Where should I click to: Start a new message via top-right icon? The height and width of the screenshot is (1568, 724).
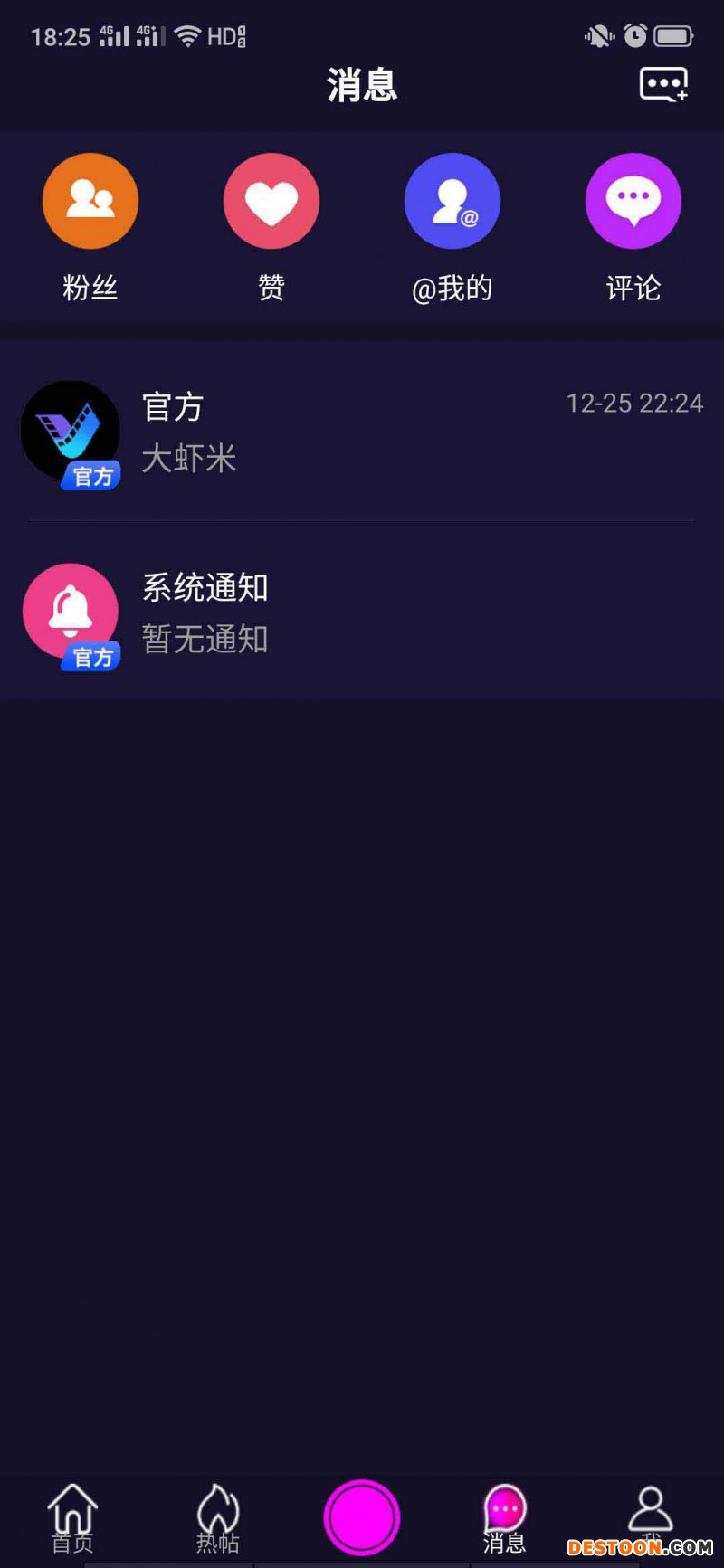tap(664, 85)
